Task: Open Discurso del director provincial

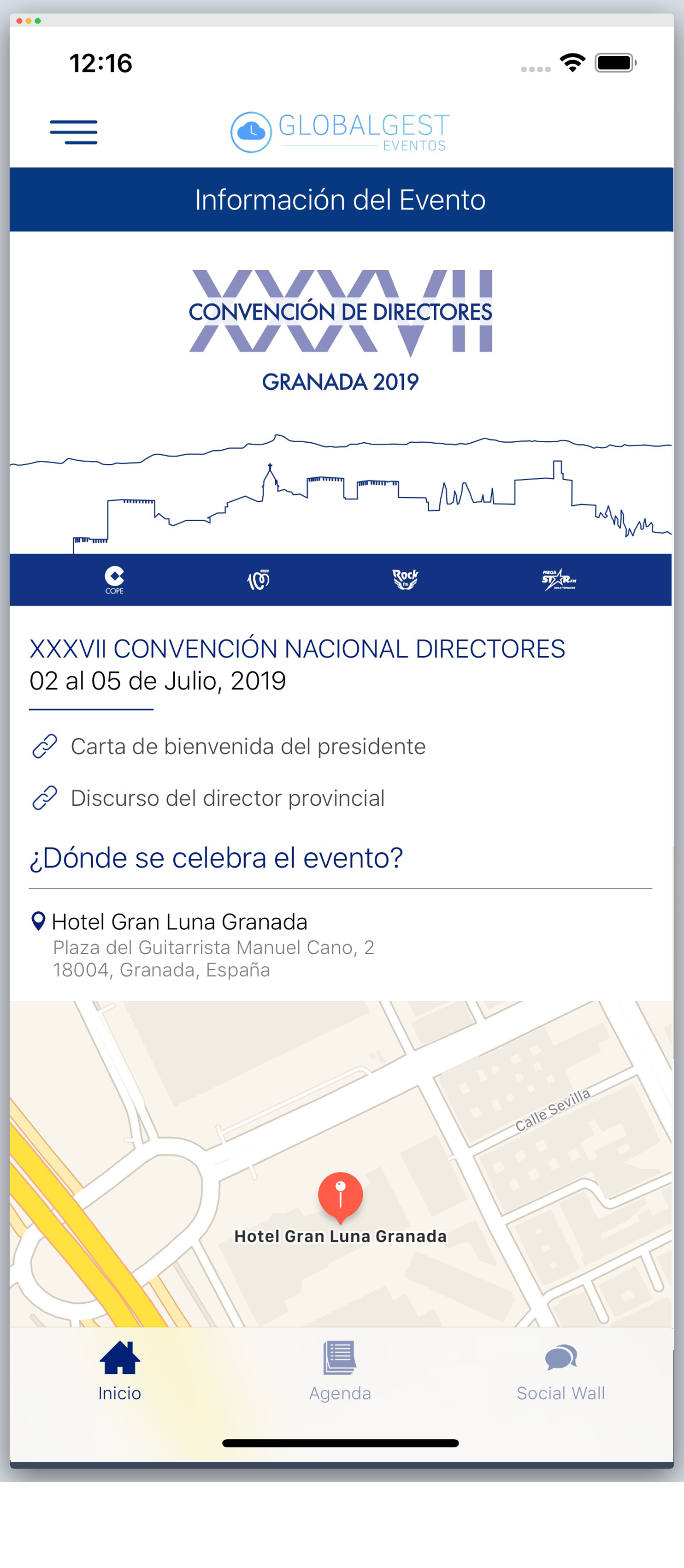Action: [228, 797]
